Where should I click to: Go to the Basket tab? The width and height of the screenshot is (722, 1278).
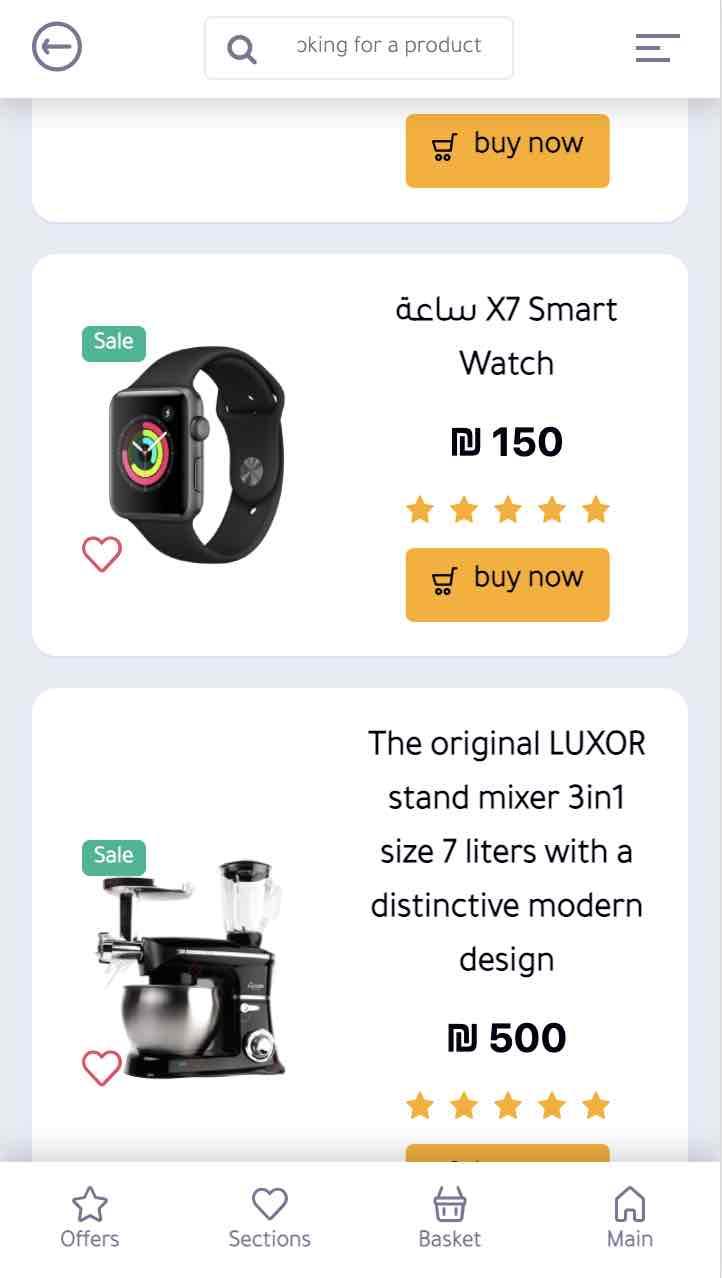click(449, 1218)
